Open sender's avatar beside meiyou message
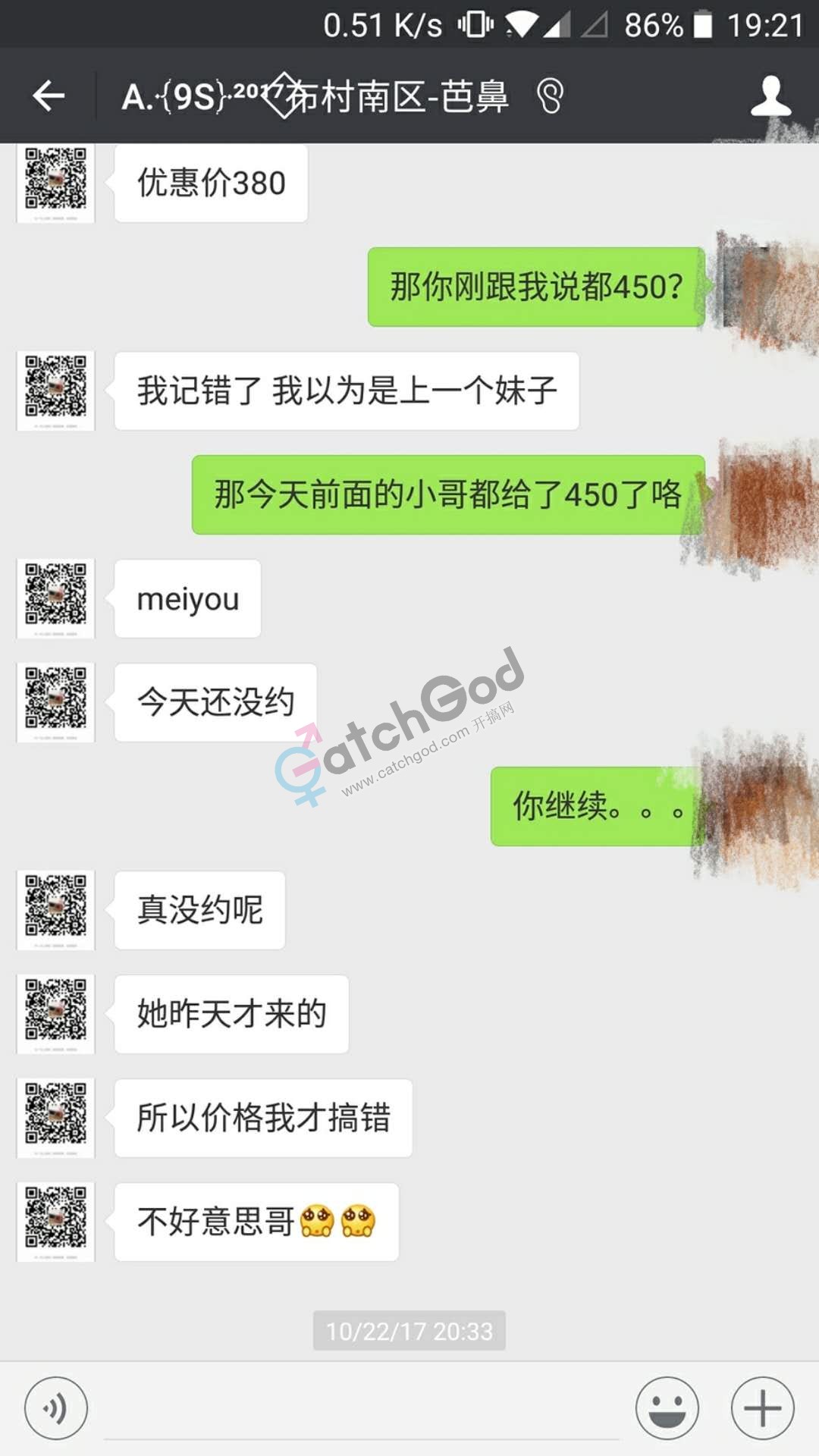The width and height of the screenshot is (819, 1456). click(x=55, y=598)
